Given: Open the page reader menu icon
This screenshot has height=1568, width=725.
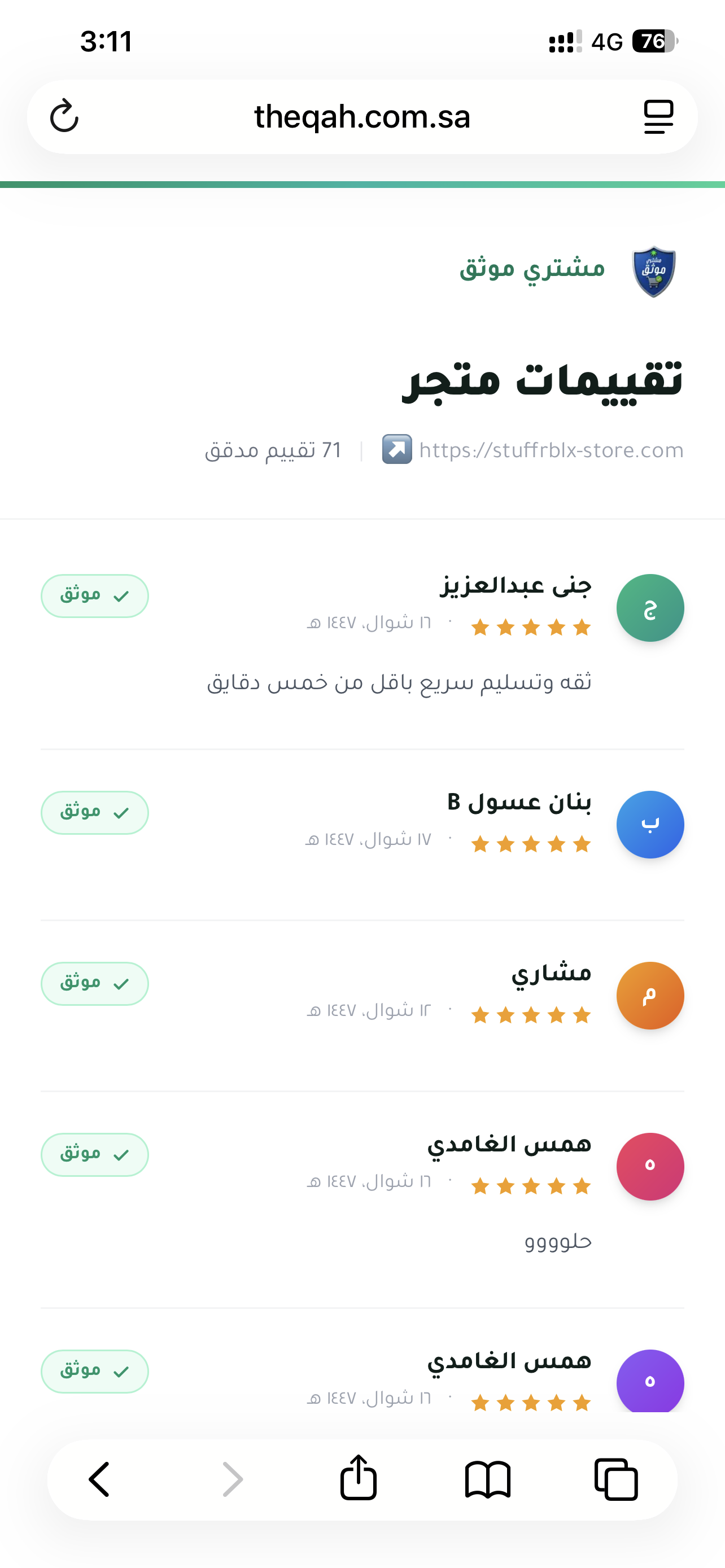Looking at the screenshot, I should pyautogui.click(x=658, y=116).
